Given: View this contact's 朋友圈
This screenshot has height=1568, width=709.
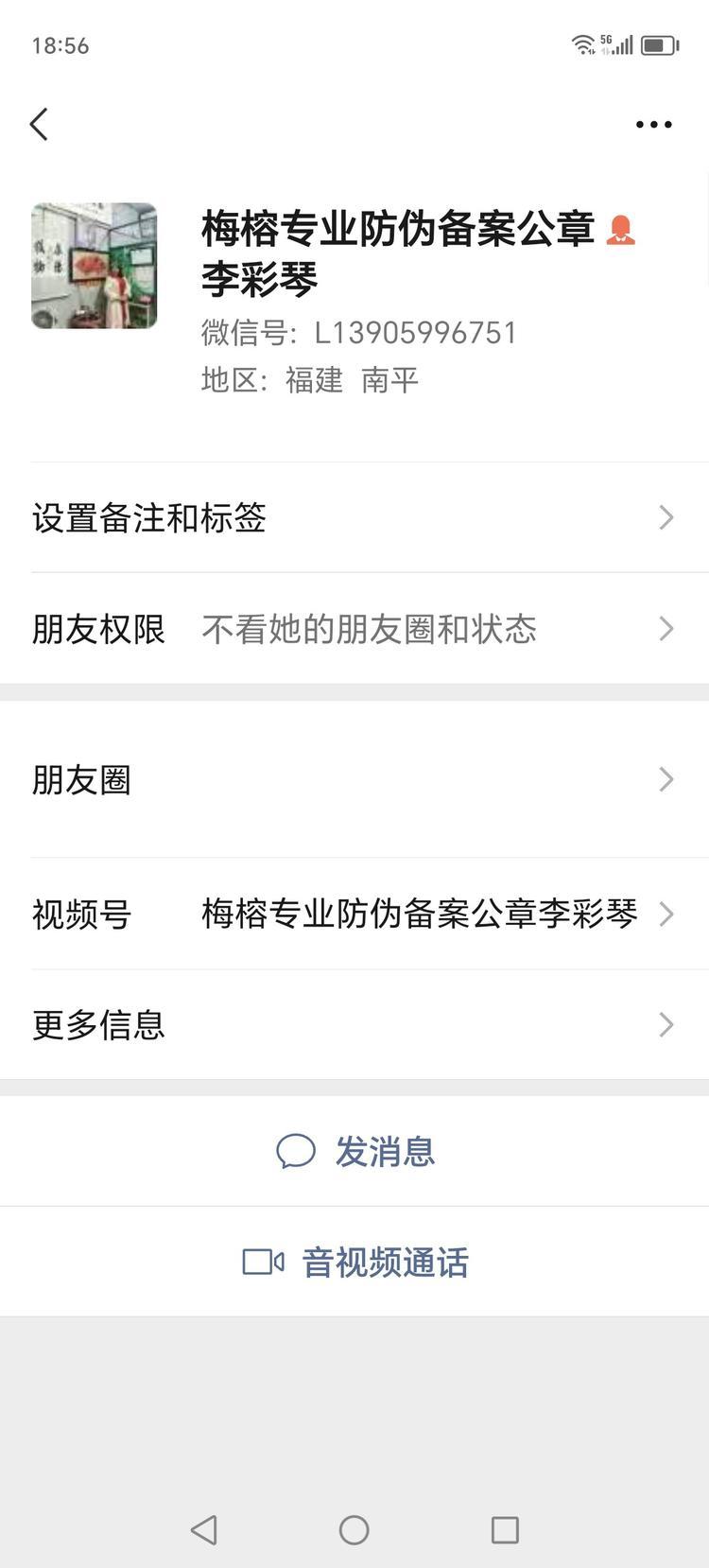Looking at the screenshot, I should [x=354, y=780].
